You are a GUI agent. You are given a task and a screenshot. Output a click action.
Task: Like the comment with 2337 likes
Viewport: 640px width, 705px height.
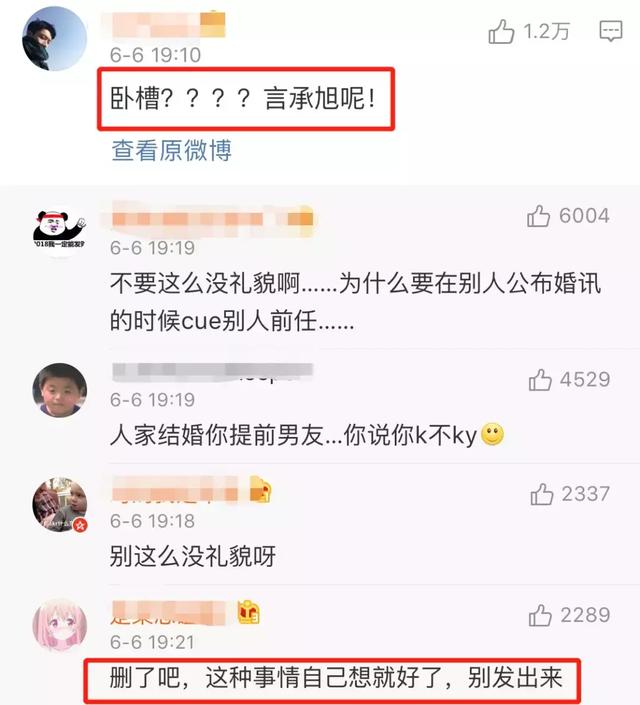pos(541,493)
